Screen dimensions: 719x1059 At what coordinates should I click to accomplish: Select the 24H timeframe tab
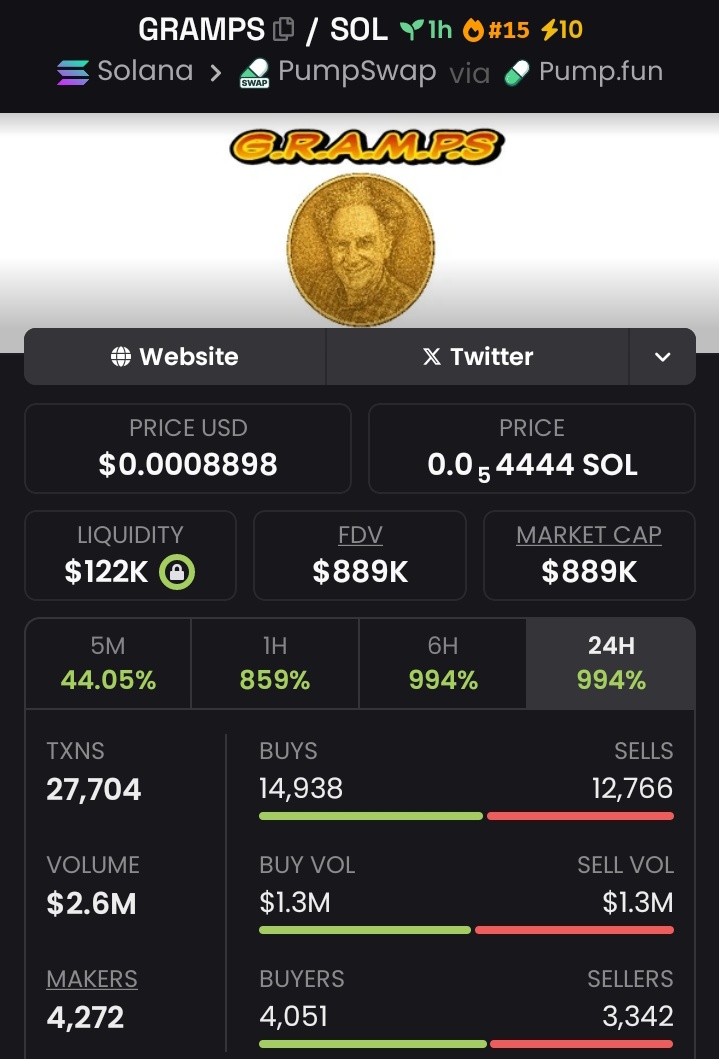coord(610,663)
